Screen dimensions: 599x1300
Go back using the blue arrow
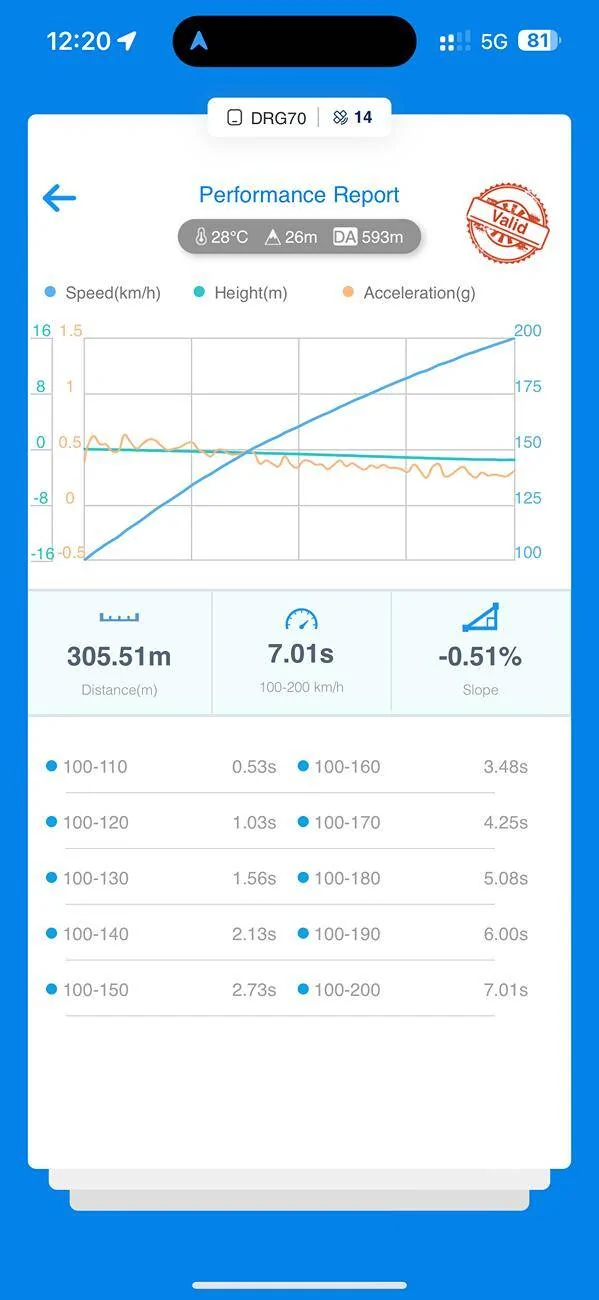point(59,197)
